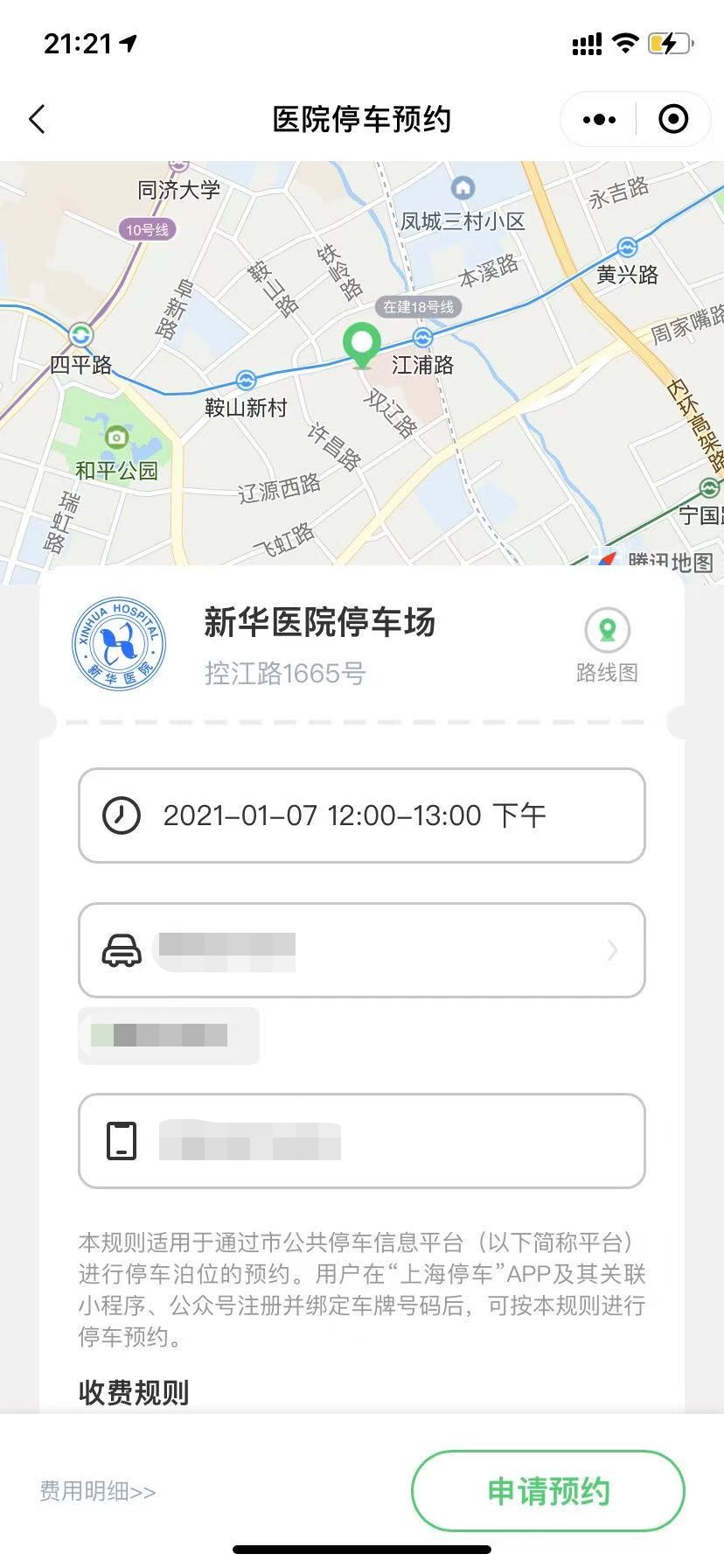Submit with the 申请预约 button
The image size is (724, 1568).
pyautogui.click(x=547, y=1491)
